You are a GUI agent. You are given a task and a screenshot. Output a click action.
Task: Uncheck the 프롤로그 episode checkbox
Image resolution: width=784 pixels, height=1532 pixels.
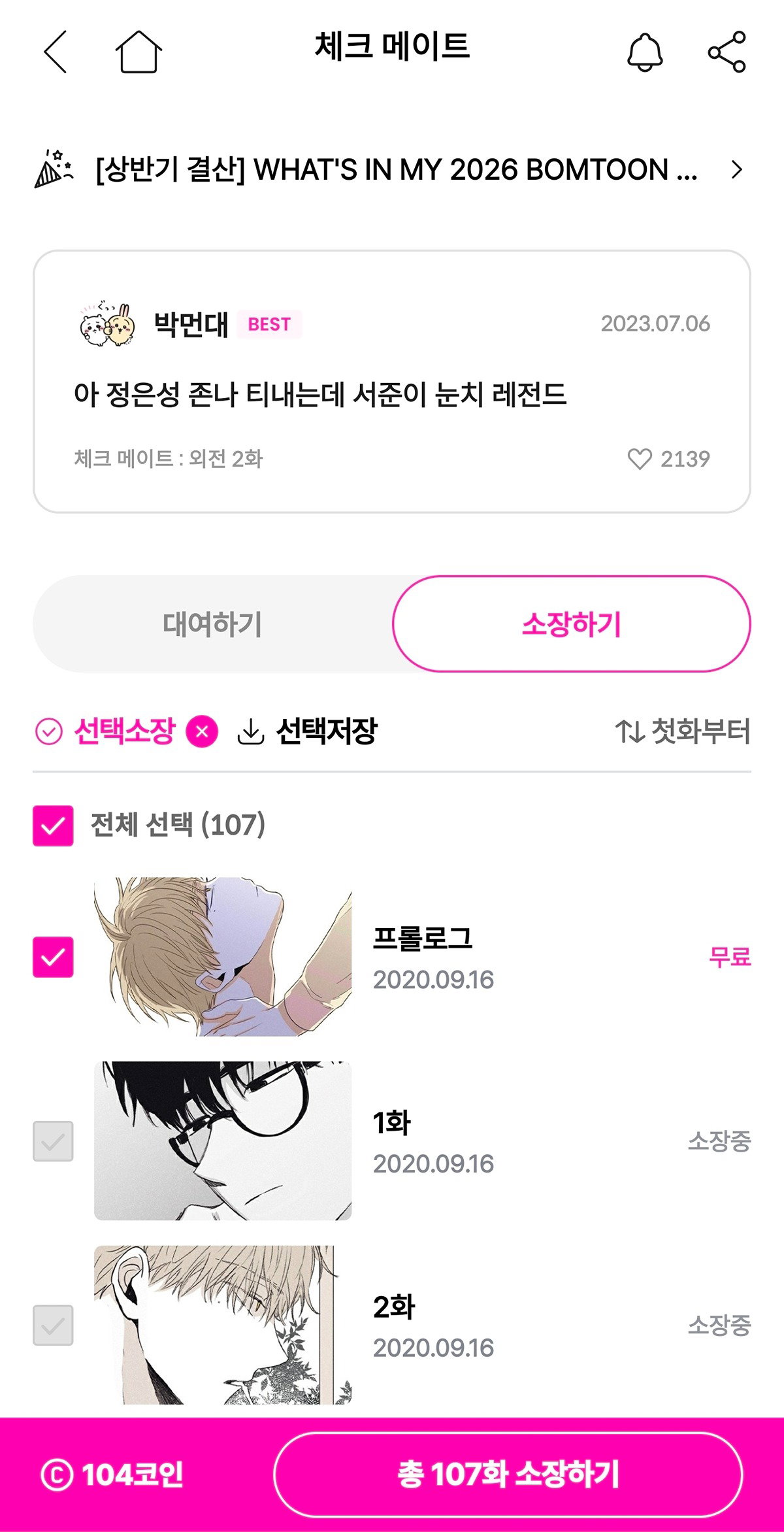coord(53,957)
